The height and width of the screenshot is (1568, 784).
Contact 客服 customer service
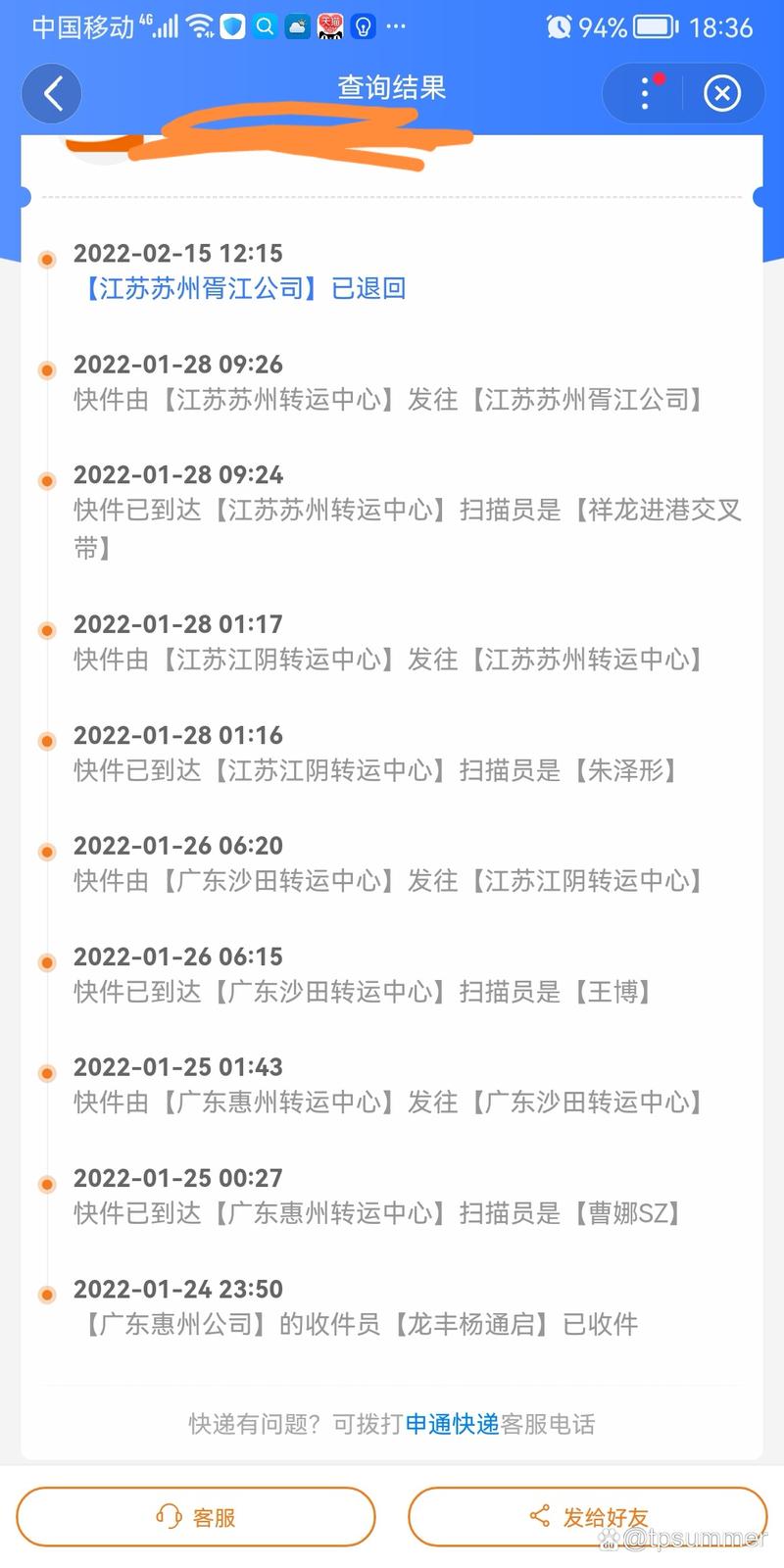tap(196, 1517)
